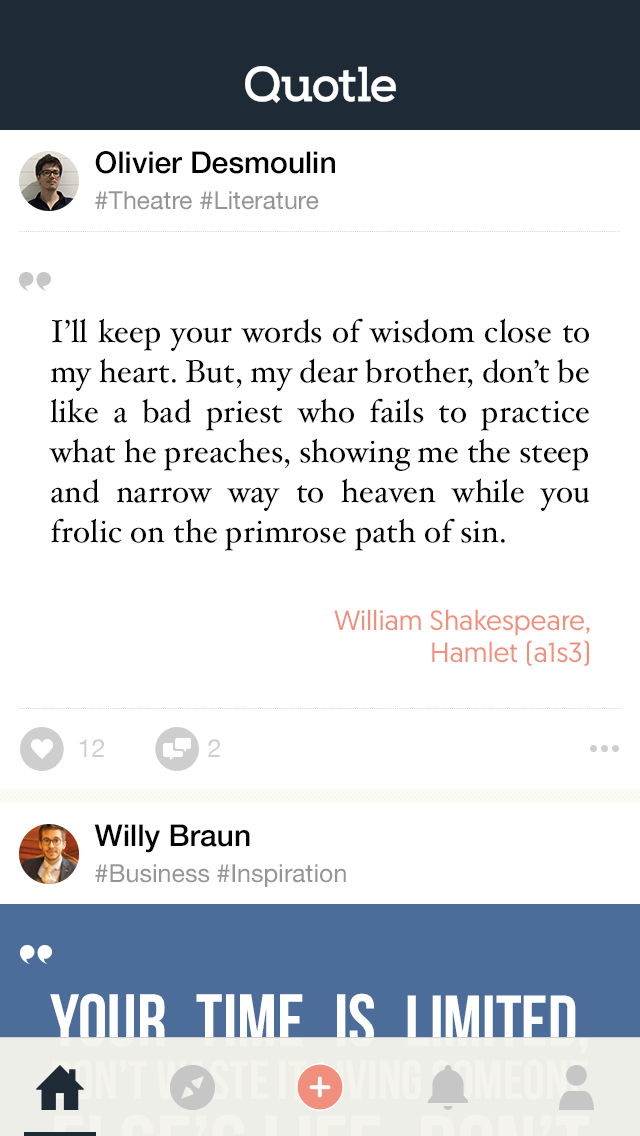Open the notifications bell tab
The width and height of the screenshot is (640, 1136).
tap(448, 1087)
